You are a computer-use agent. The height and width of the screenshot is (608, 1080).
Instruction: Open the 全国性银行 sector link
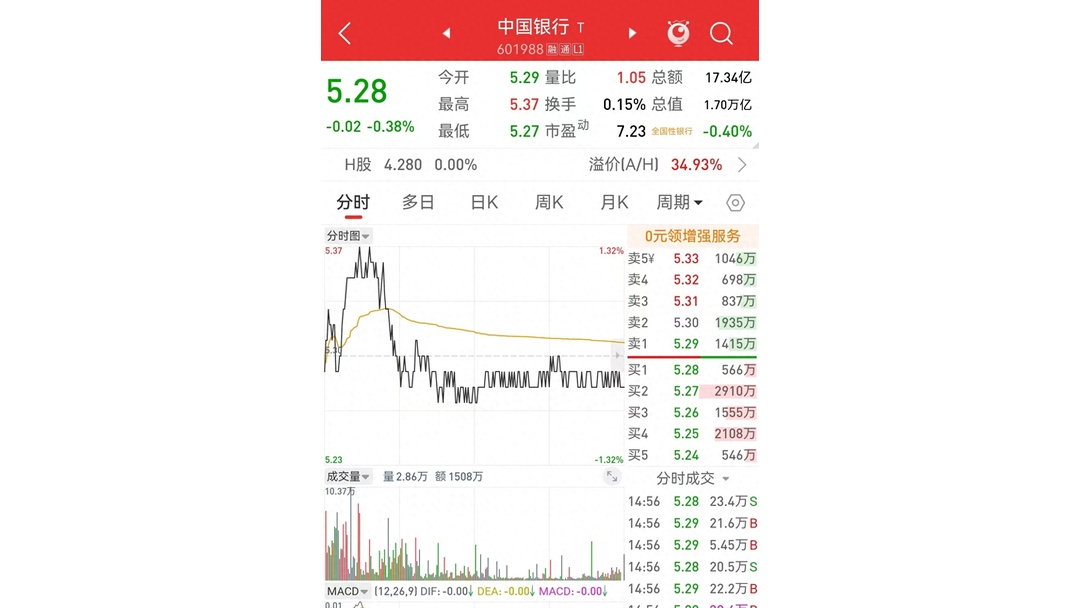(x=672, y=131)
